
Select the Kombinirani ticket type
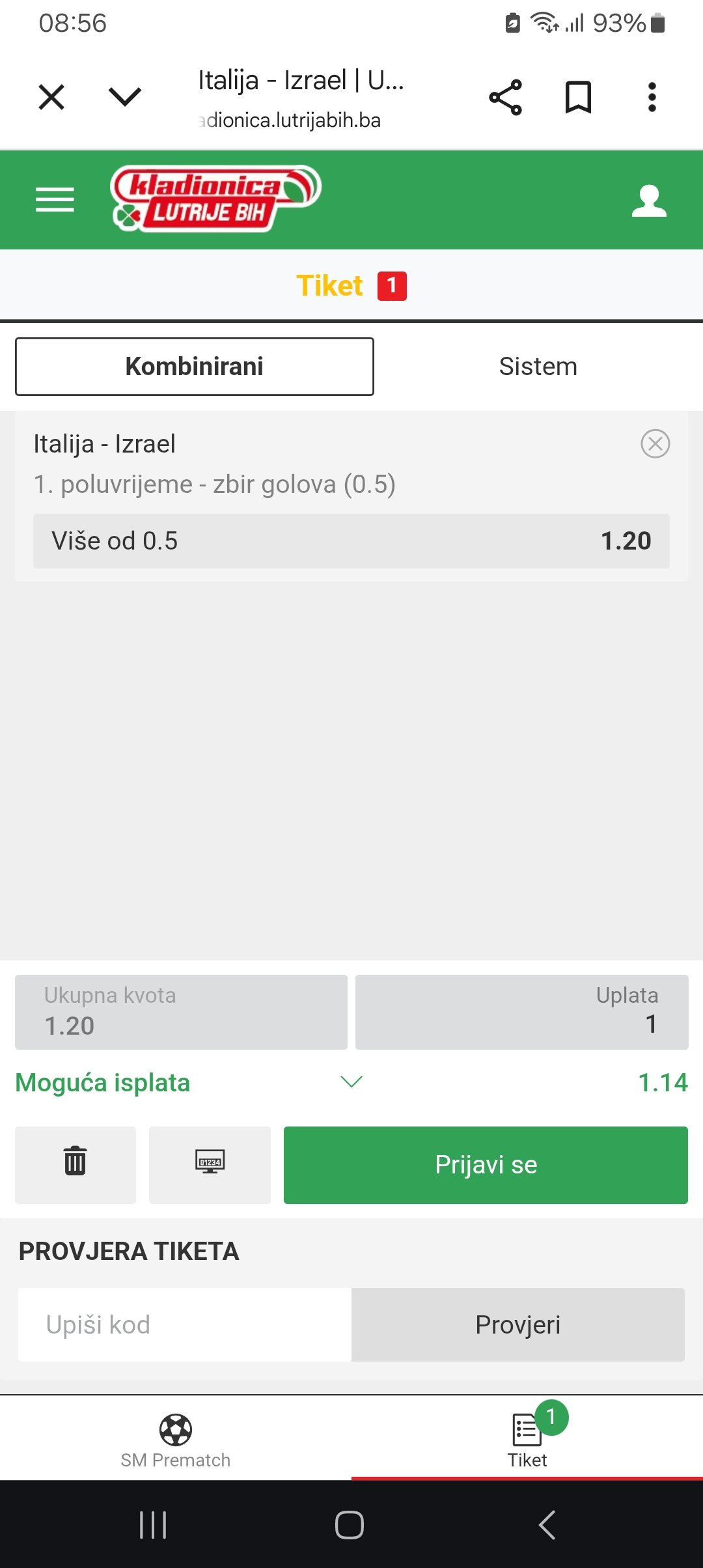click(x=195, y=367)
